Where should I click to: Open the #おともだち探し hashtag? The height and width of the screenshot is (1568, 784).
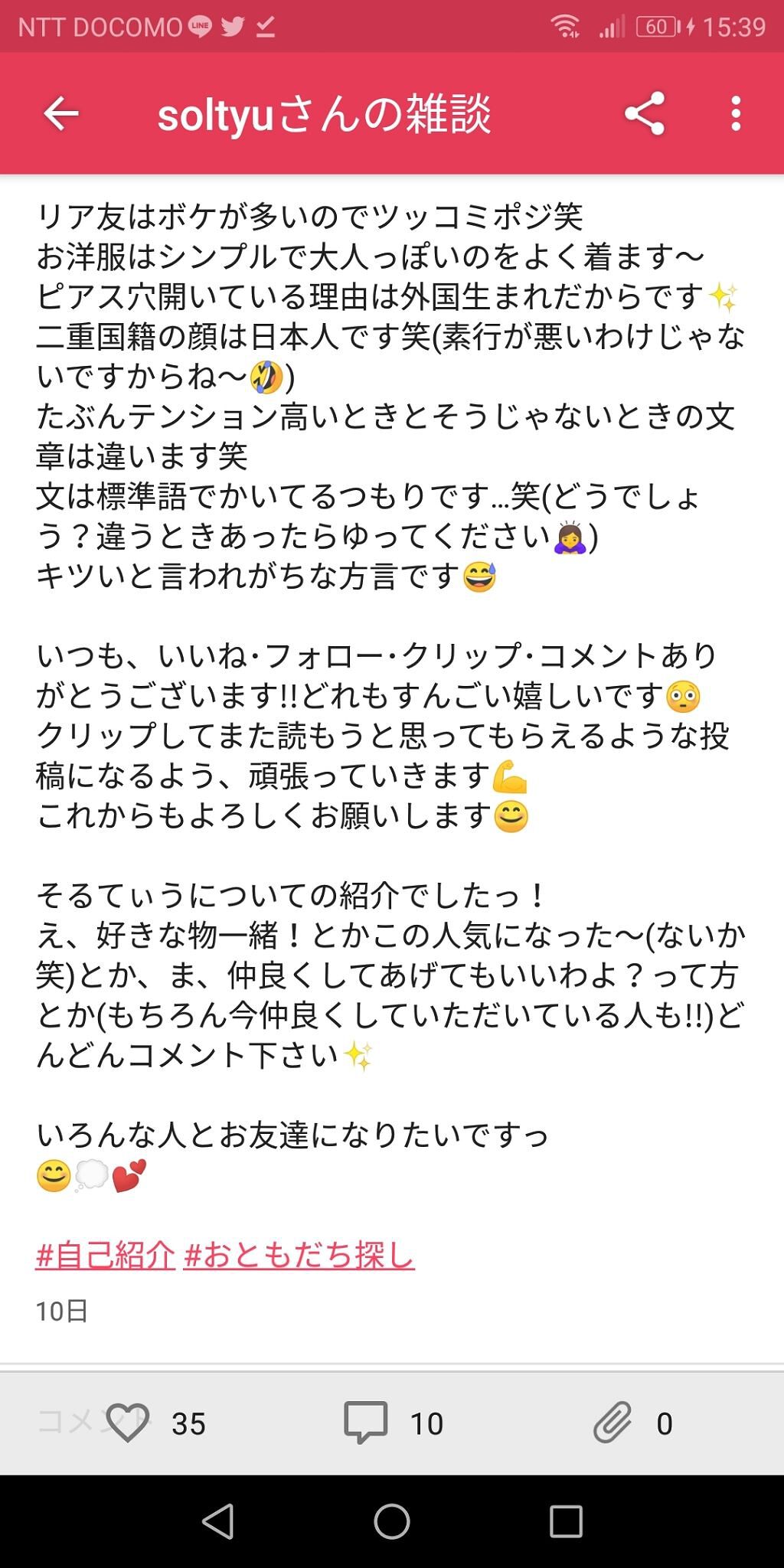299,1256
